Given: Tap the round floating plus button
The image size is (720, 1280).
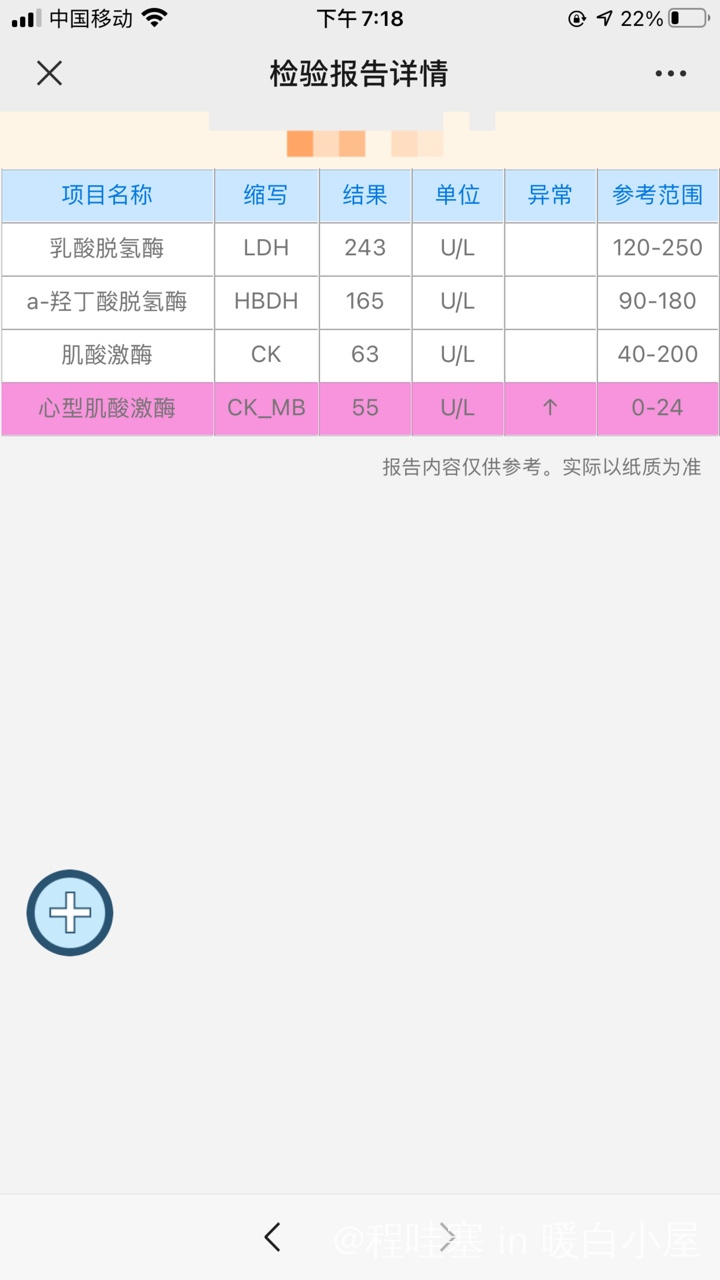Looking at the screenshot, I should point(70,912).
